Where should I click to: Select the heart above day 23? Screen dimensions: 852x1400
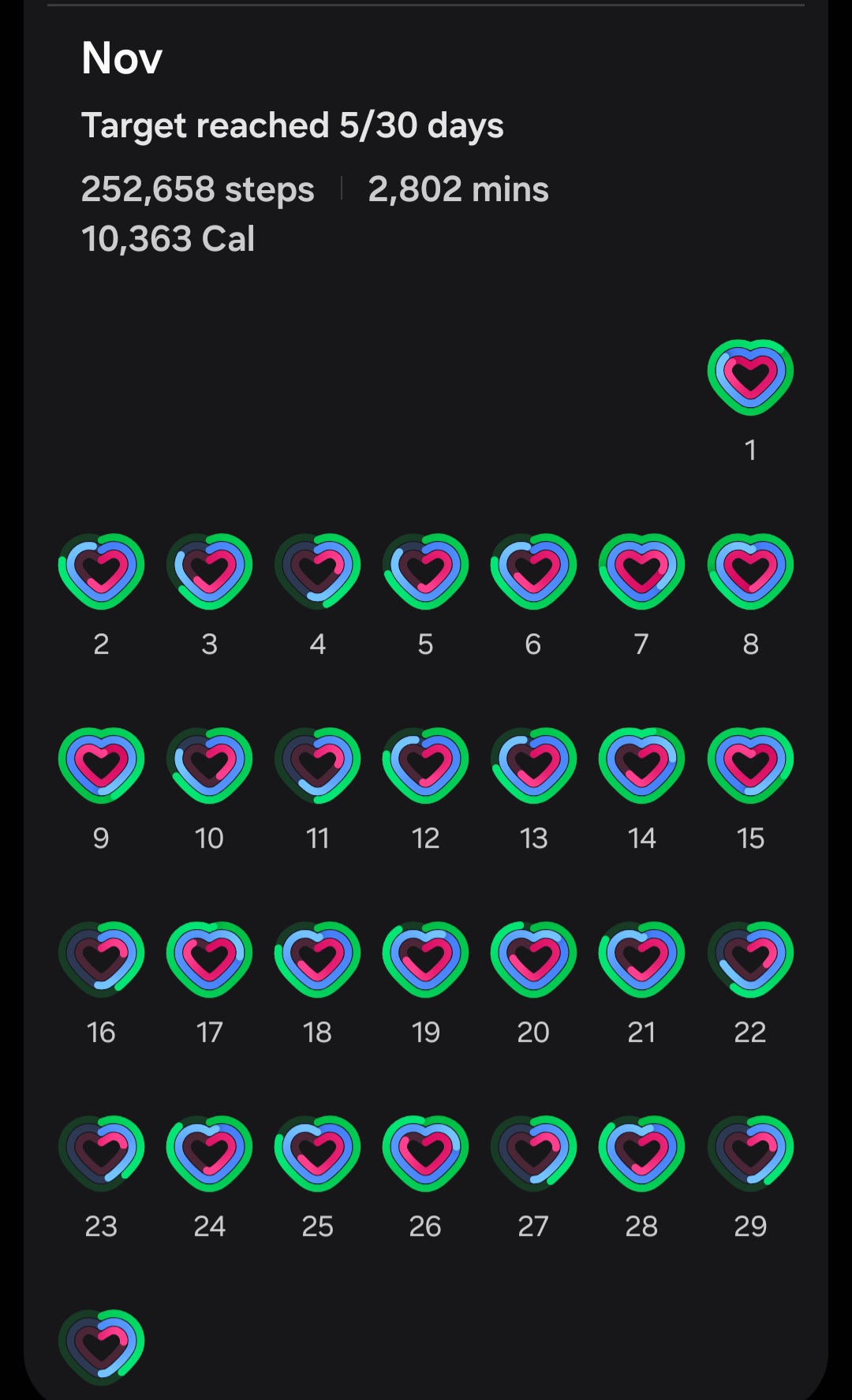pyautogui.click(x=101, y=1153)
